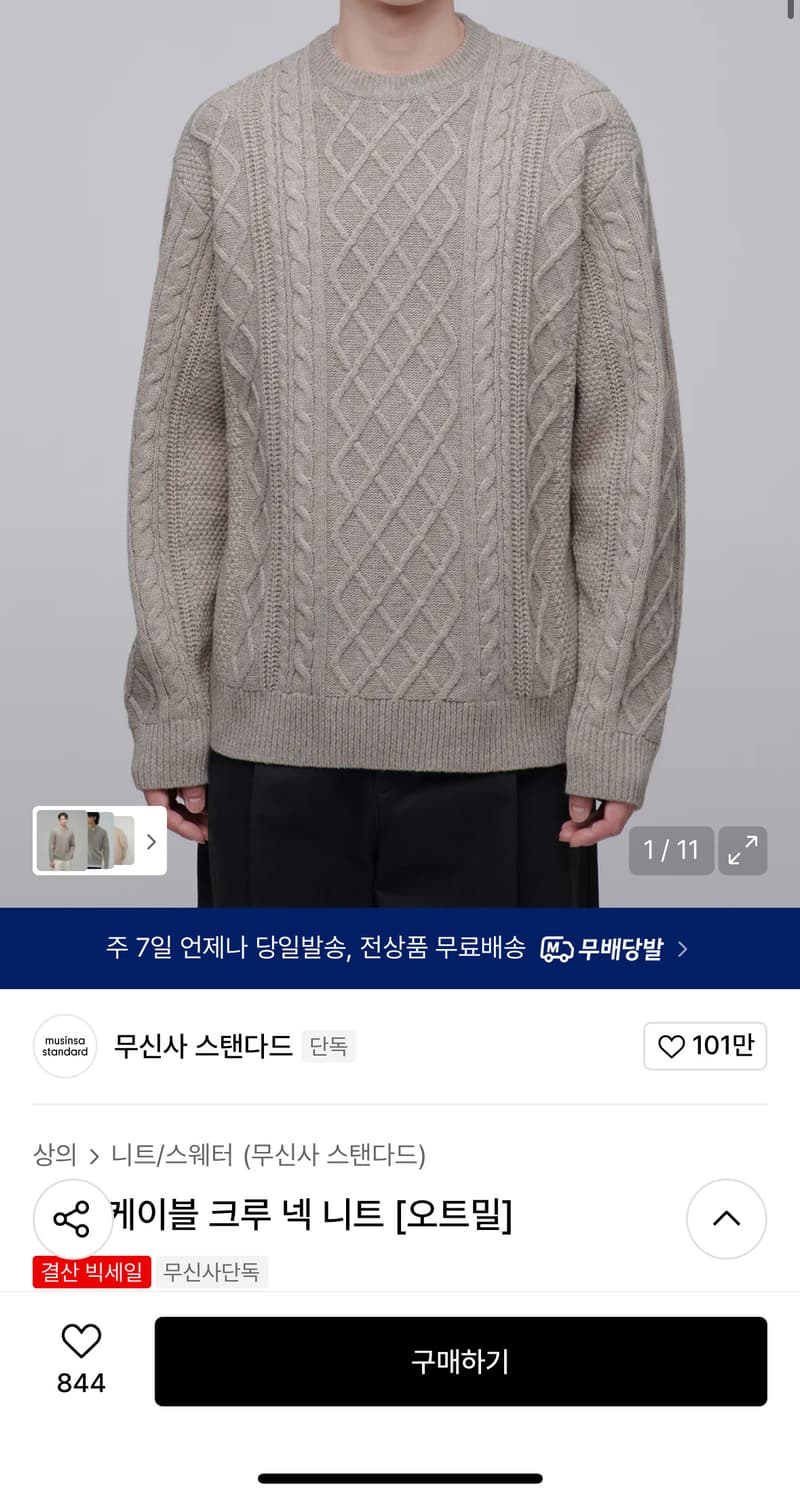Tap the 1/11 image counter indicator

[x=671, y=850]
